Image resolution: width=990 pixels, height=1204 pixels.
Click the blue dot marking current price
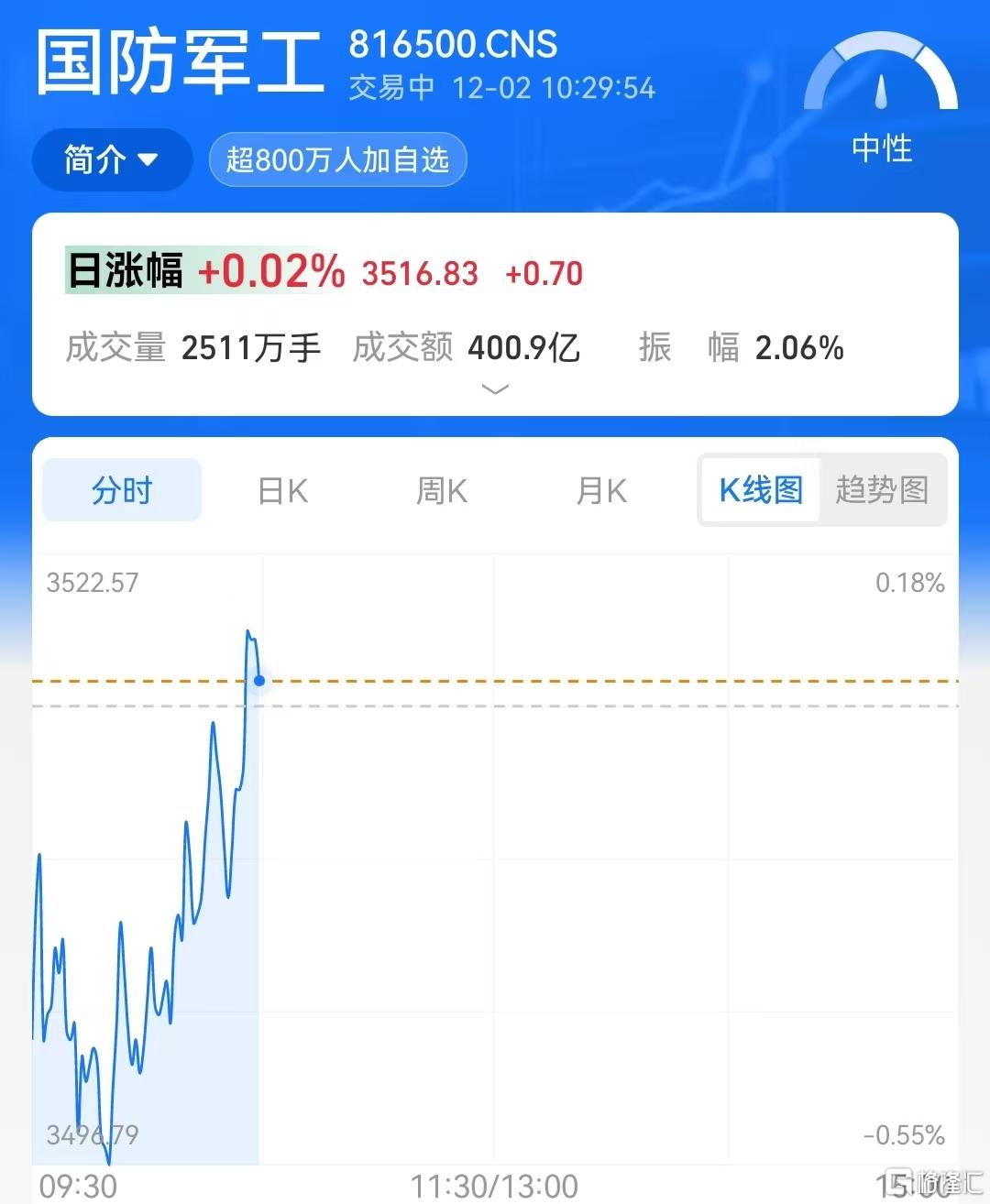tap(259, 681)
